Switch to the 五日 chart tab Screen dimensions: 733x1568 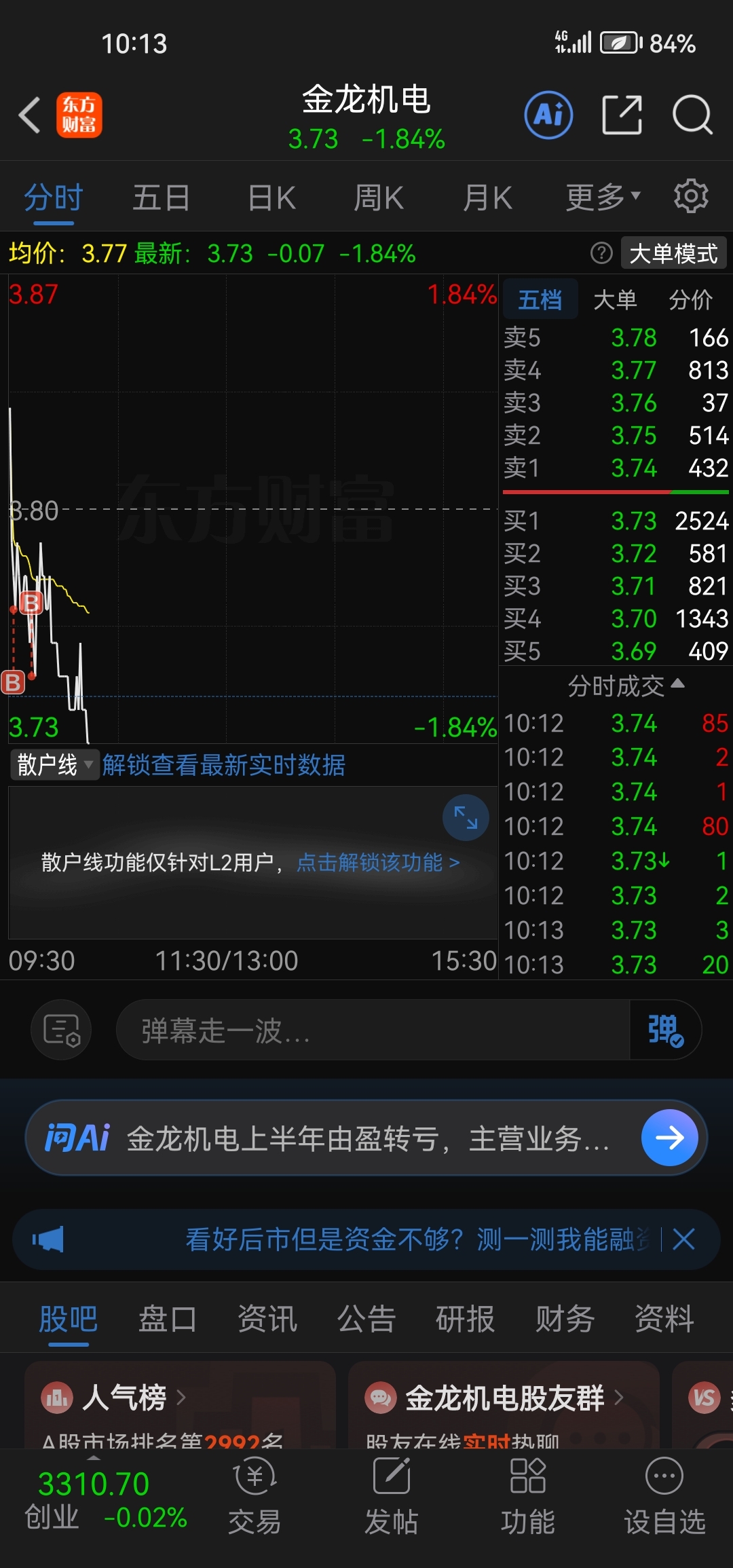pyautogui.click(x=161, y=198)
